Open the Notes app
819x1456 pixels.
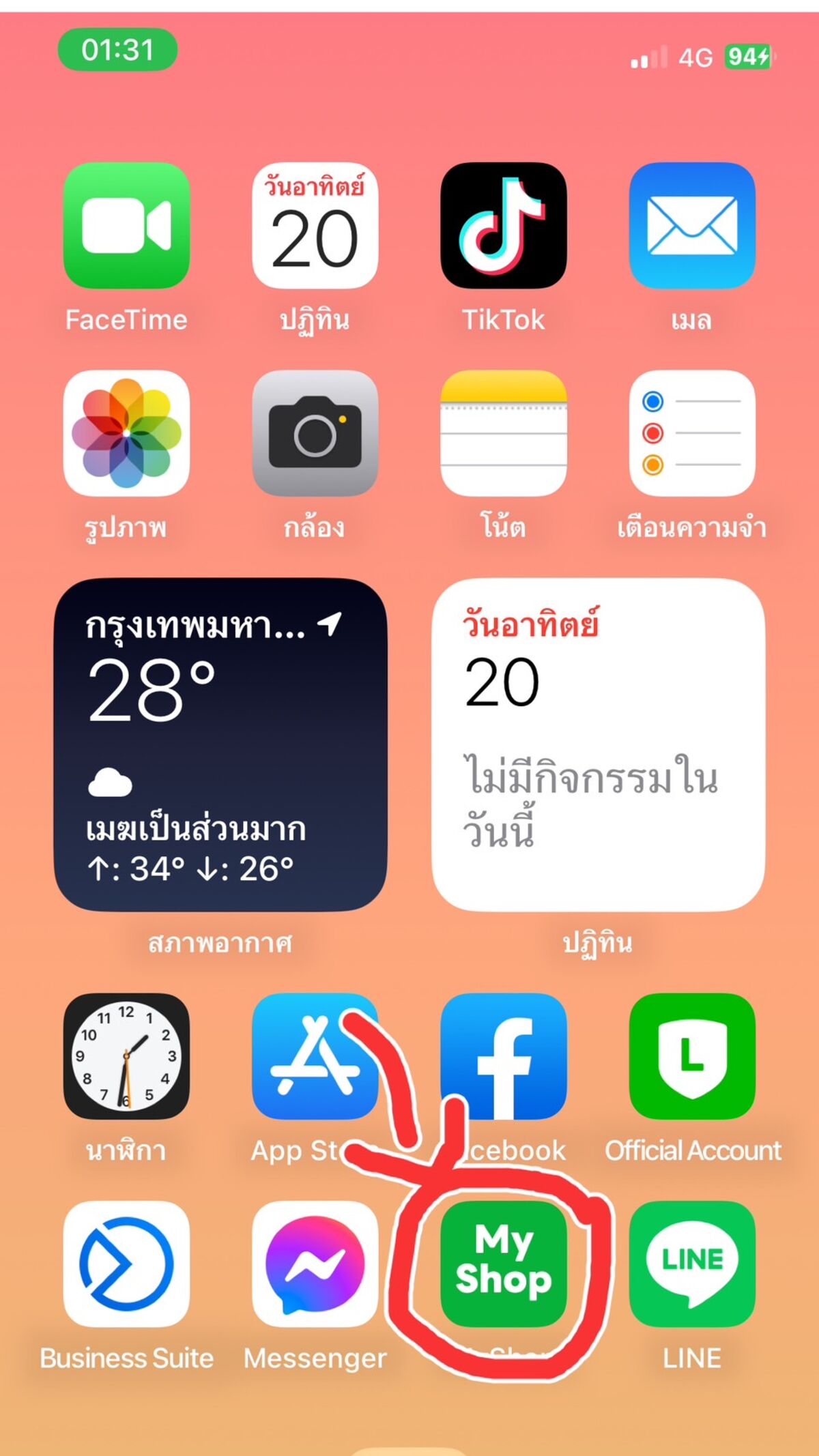pyautogui.click(x=504, y=433)
